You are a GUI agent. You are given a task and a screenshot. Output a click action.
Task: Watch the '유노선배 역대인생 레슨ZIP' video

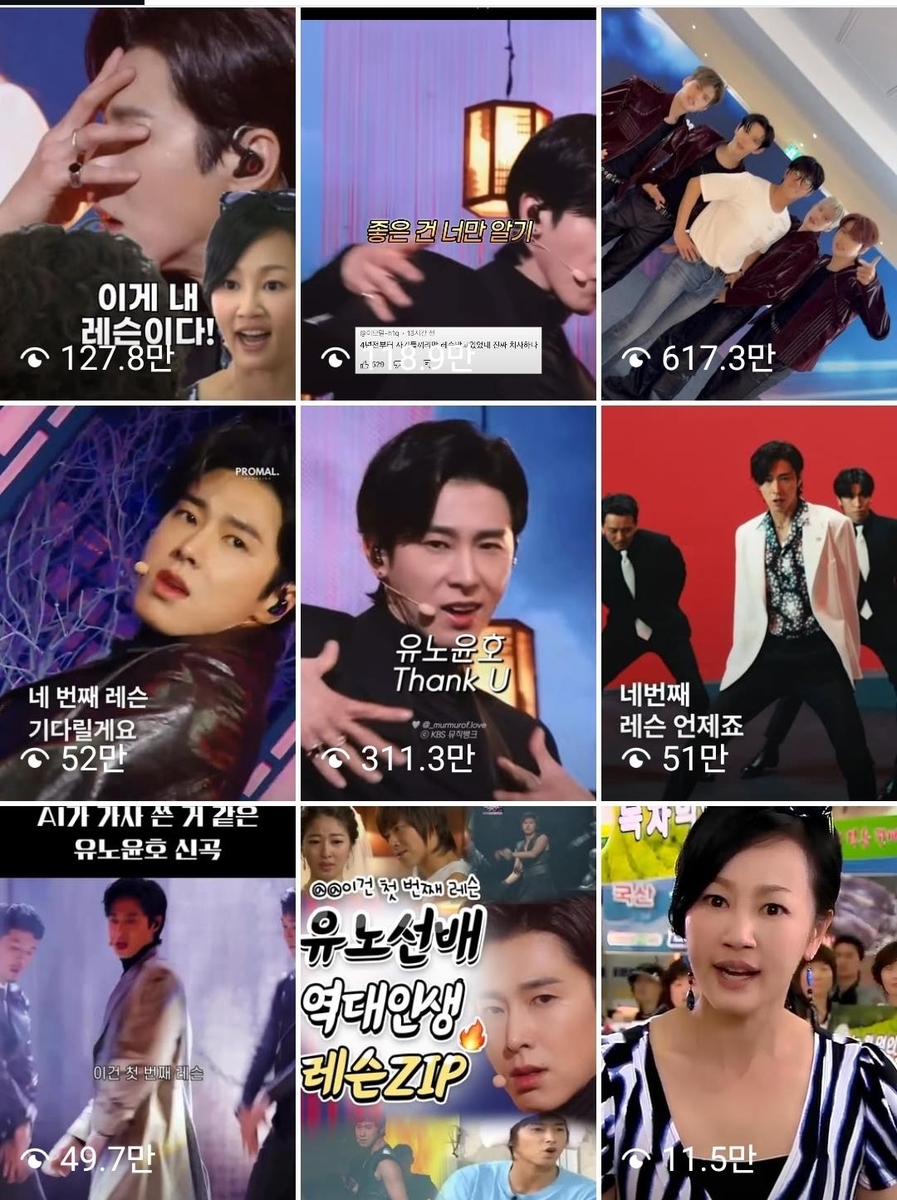coord(448,1002)
